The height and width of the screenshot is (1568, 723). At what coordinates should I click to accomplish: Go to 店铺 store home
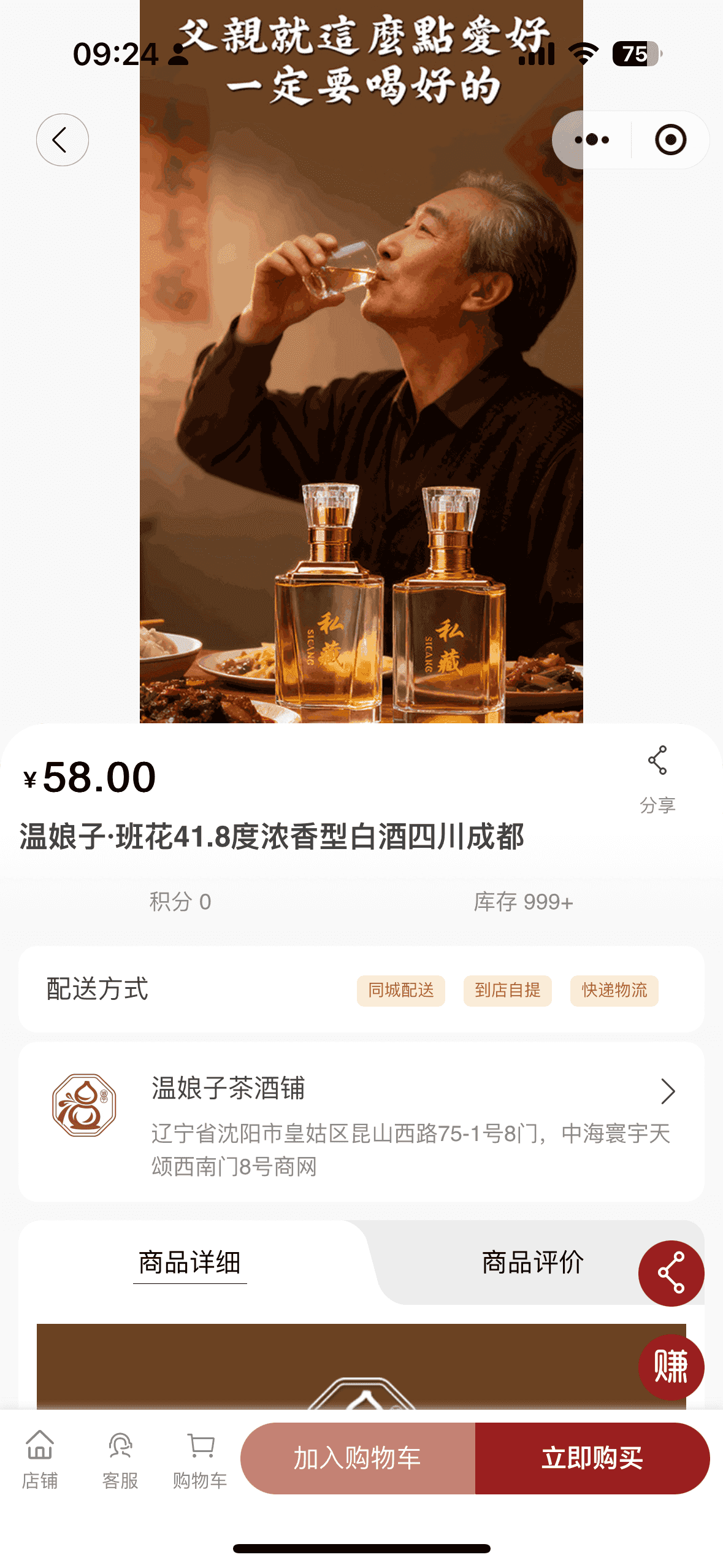[40, 1460]
